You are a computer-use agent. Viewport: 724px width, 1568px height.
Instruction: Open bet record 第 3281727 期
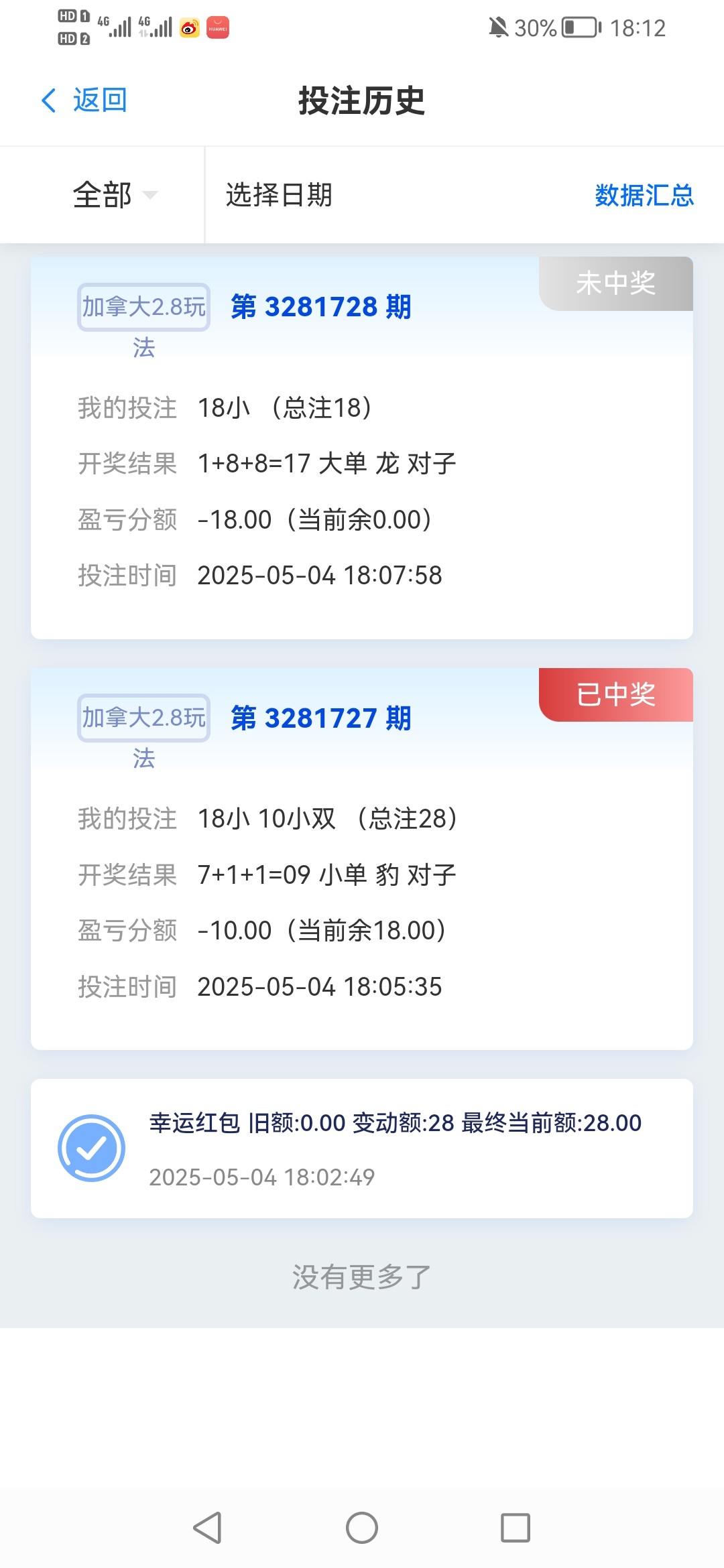click(x=362, y=858)
